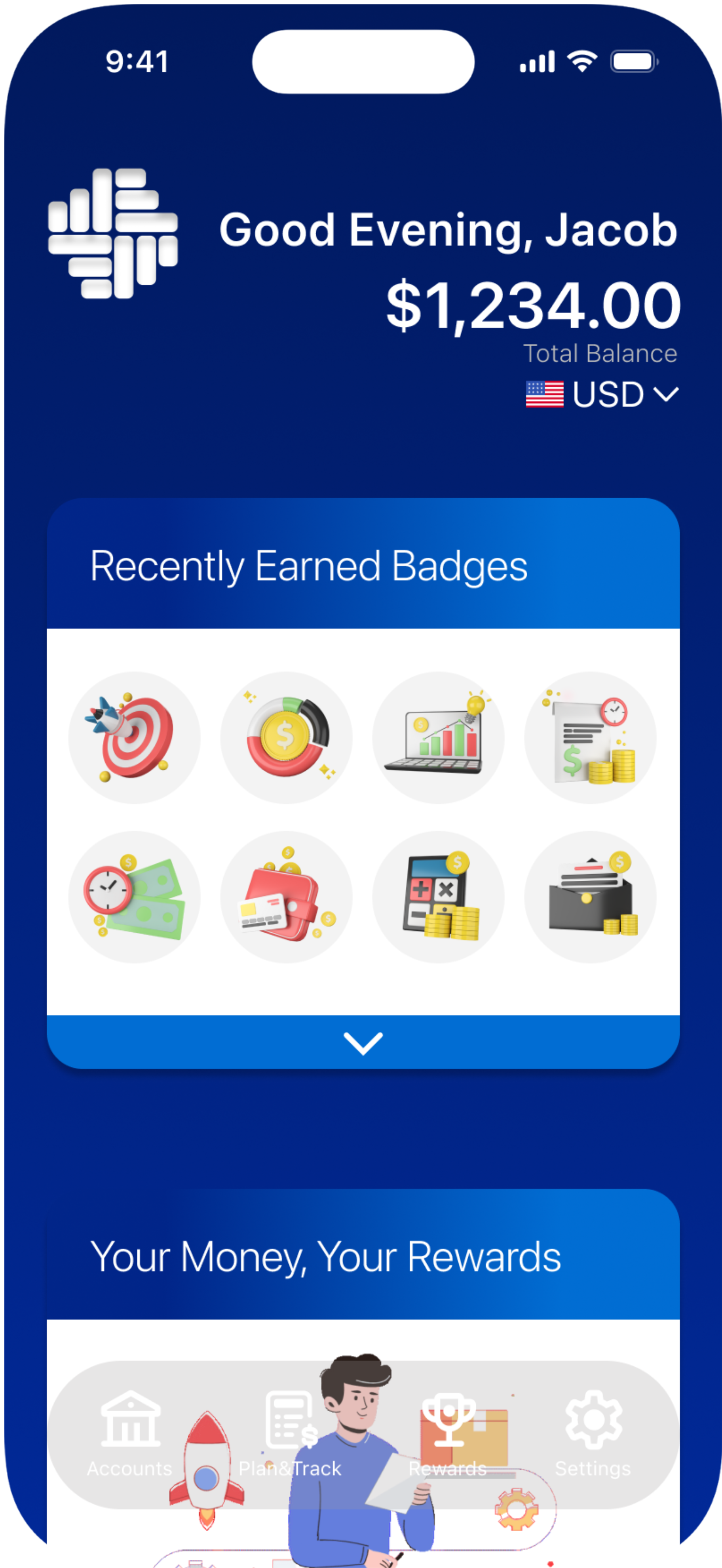Open the Settings tab
This screenshot has width=722, height=1568.
pos(593,1434)
